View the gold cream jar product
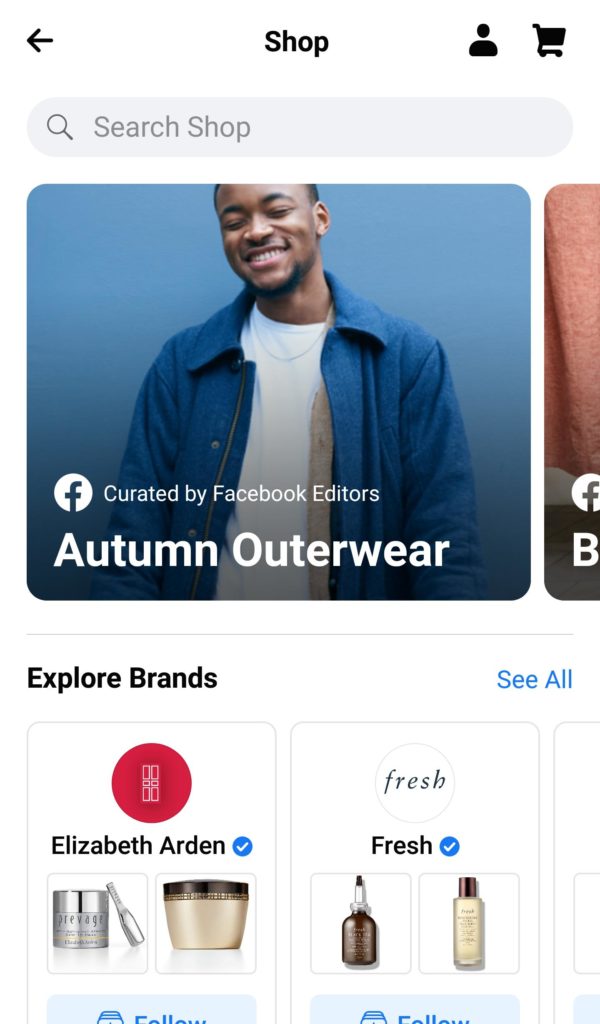 click(206, 923)
